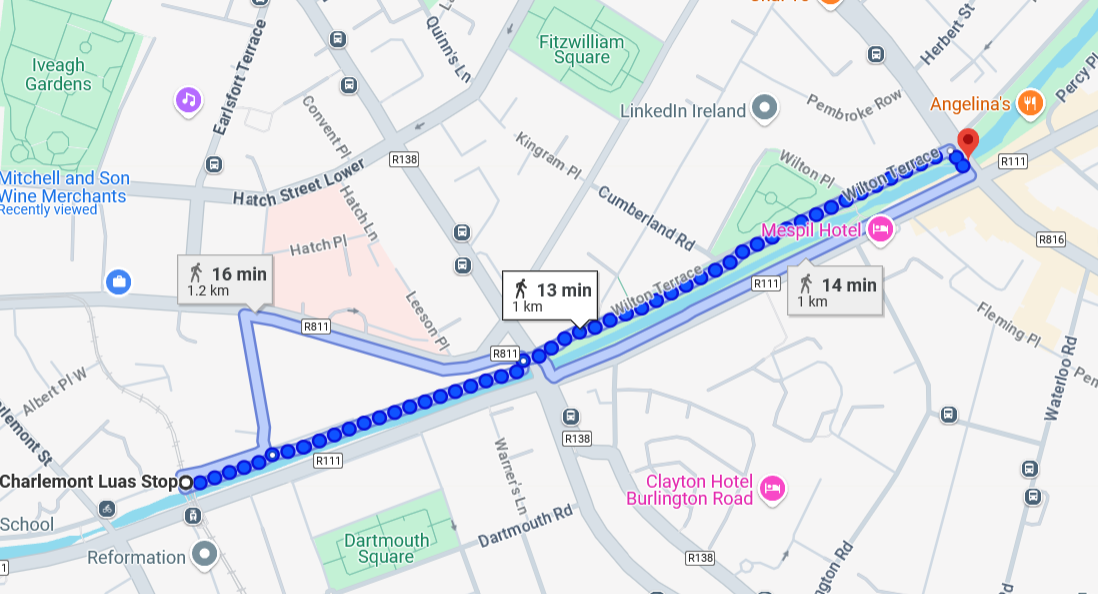
Task: Tap the Charlemont Luas Stop start point
Action: coord(186,483)
